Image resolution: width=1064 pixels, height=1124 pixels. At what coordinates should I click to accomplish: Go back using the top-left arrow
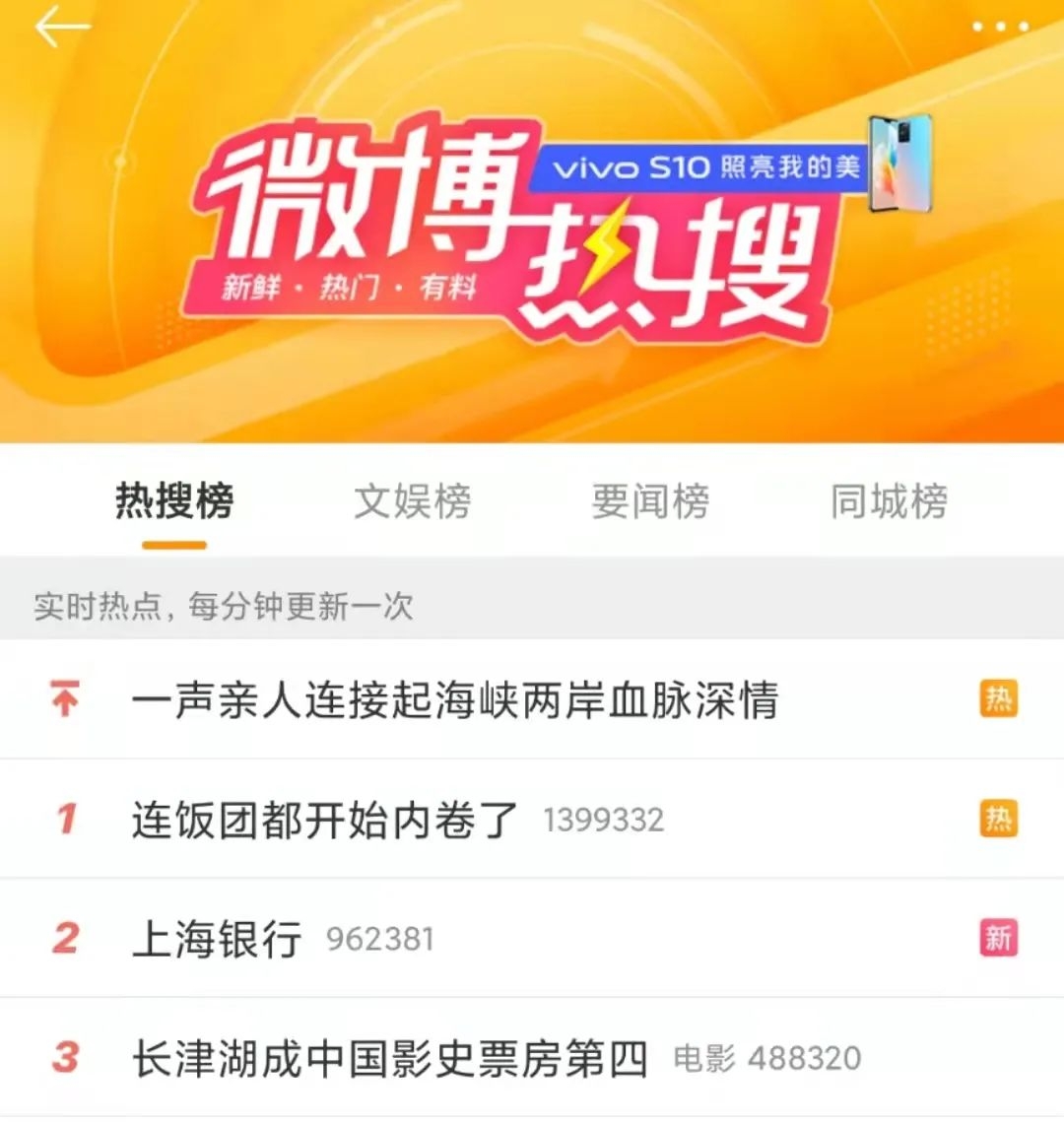61,30
